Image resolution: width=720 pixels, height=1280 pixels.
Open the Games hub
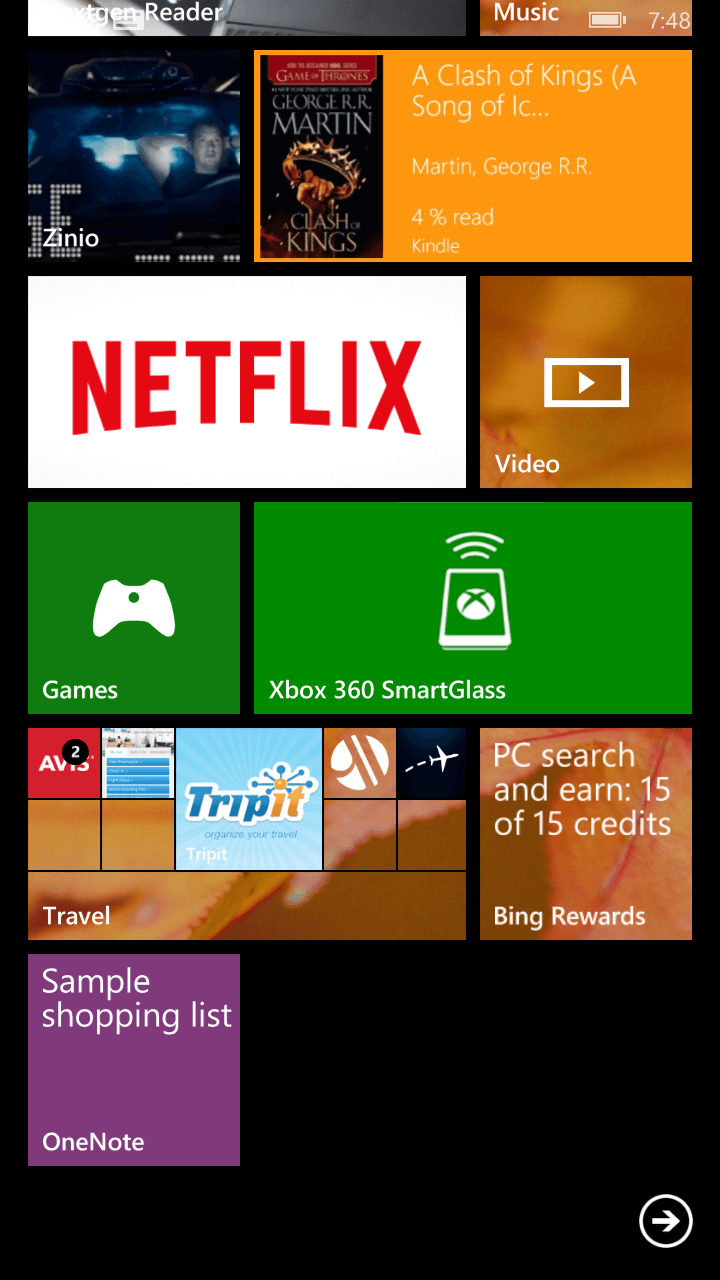coord(134,608)
